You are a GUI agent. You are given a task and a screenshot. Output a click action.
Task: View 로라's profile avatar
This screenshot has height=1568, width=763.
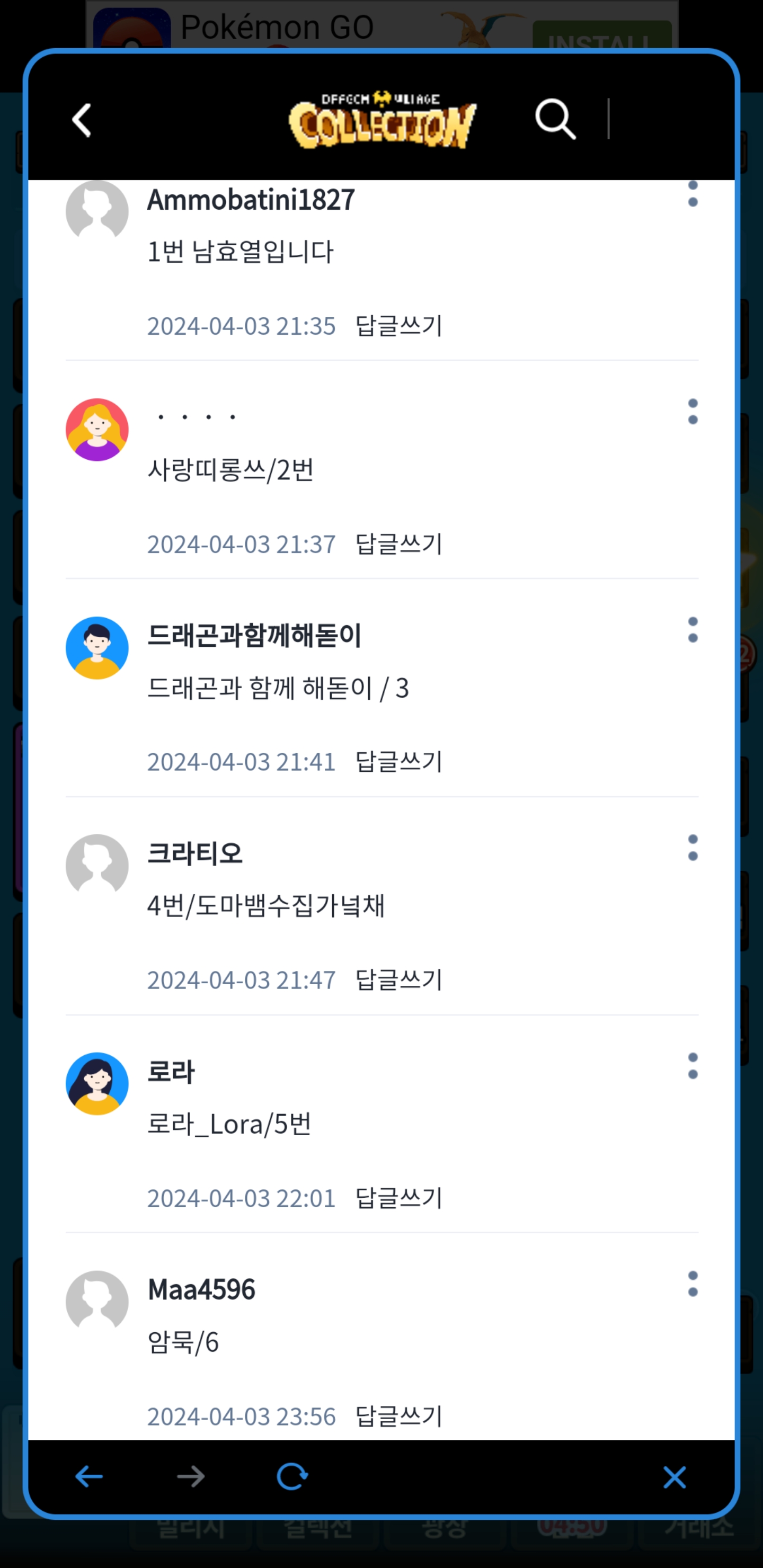pos(97,1084)
